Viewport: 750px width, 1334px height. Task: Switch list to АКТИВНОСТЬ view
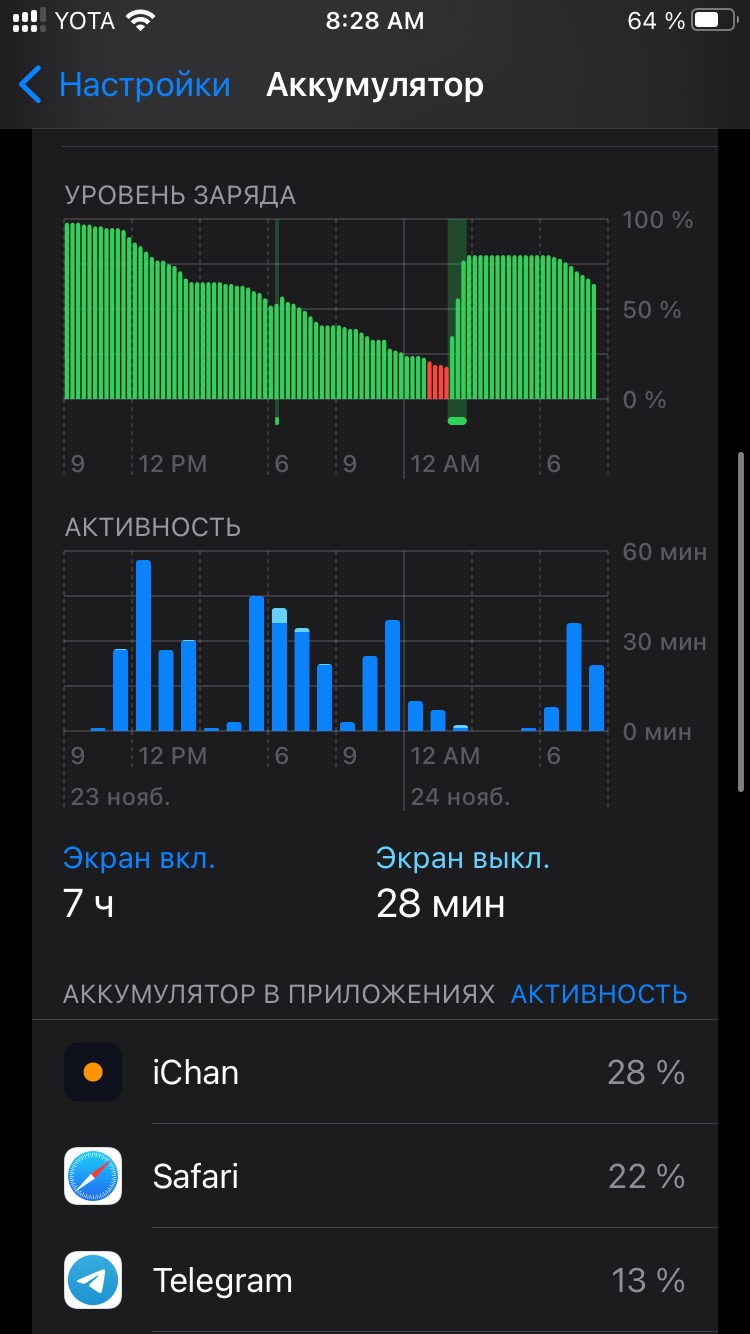(598, 994)
